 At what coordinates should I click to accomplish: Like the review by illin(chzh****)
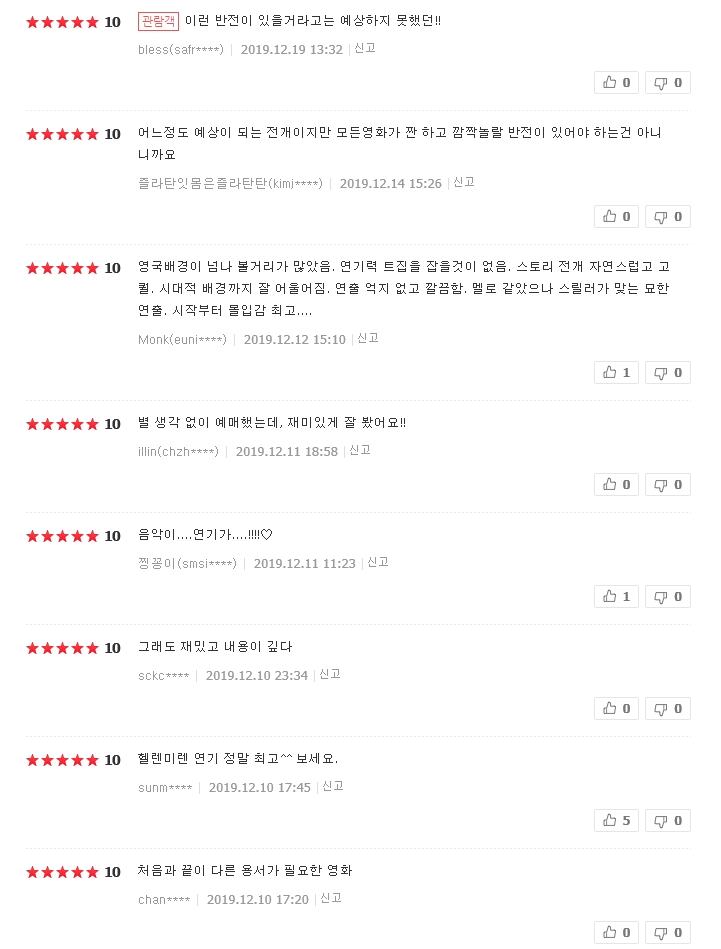click(x=616, y=485)
